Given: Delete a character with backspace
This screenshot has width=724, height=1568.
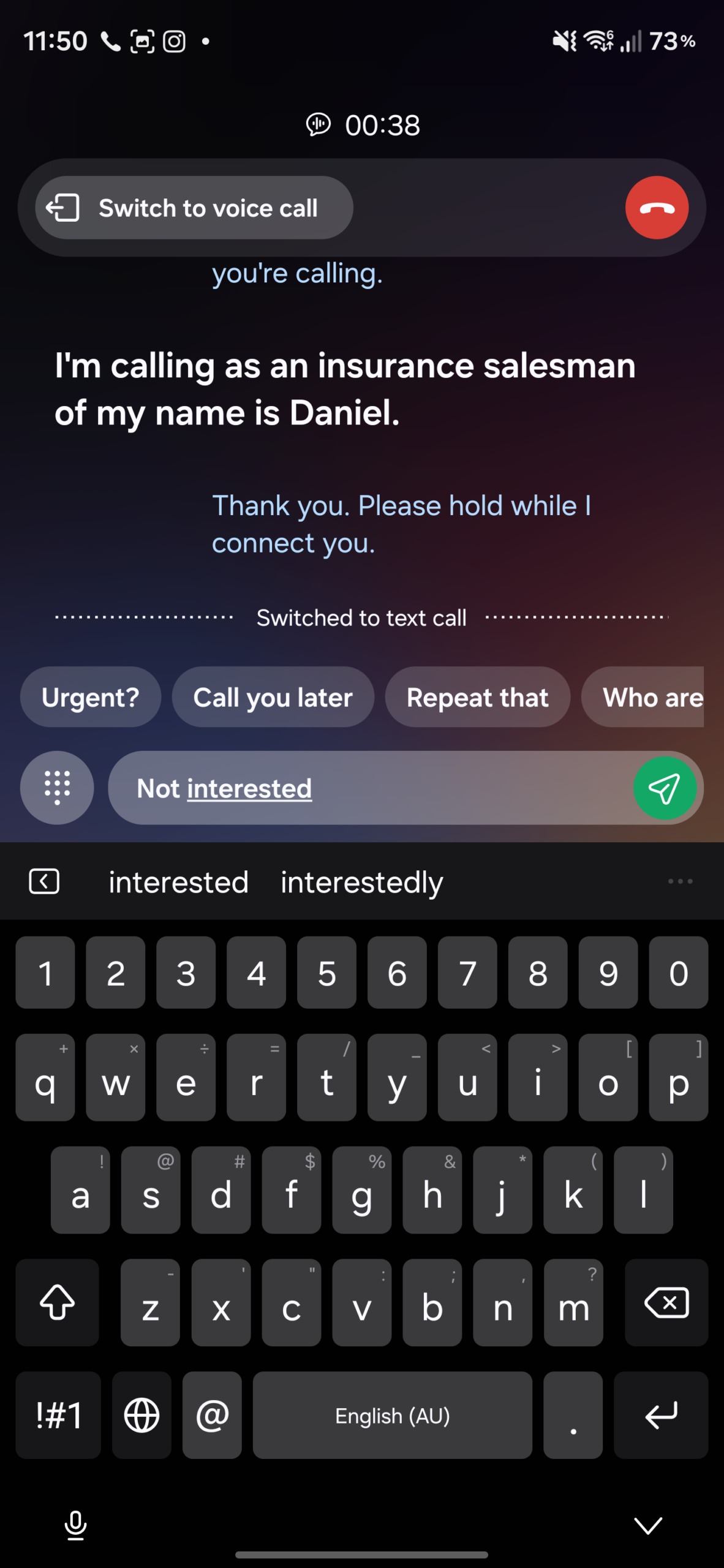Looking at the screenshot, I should click(666, 1302).
